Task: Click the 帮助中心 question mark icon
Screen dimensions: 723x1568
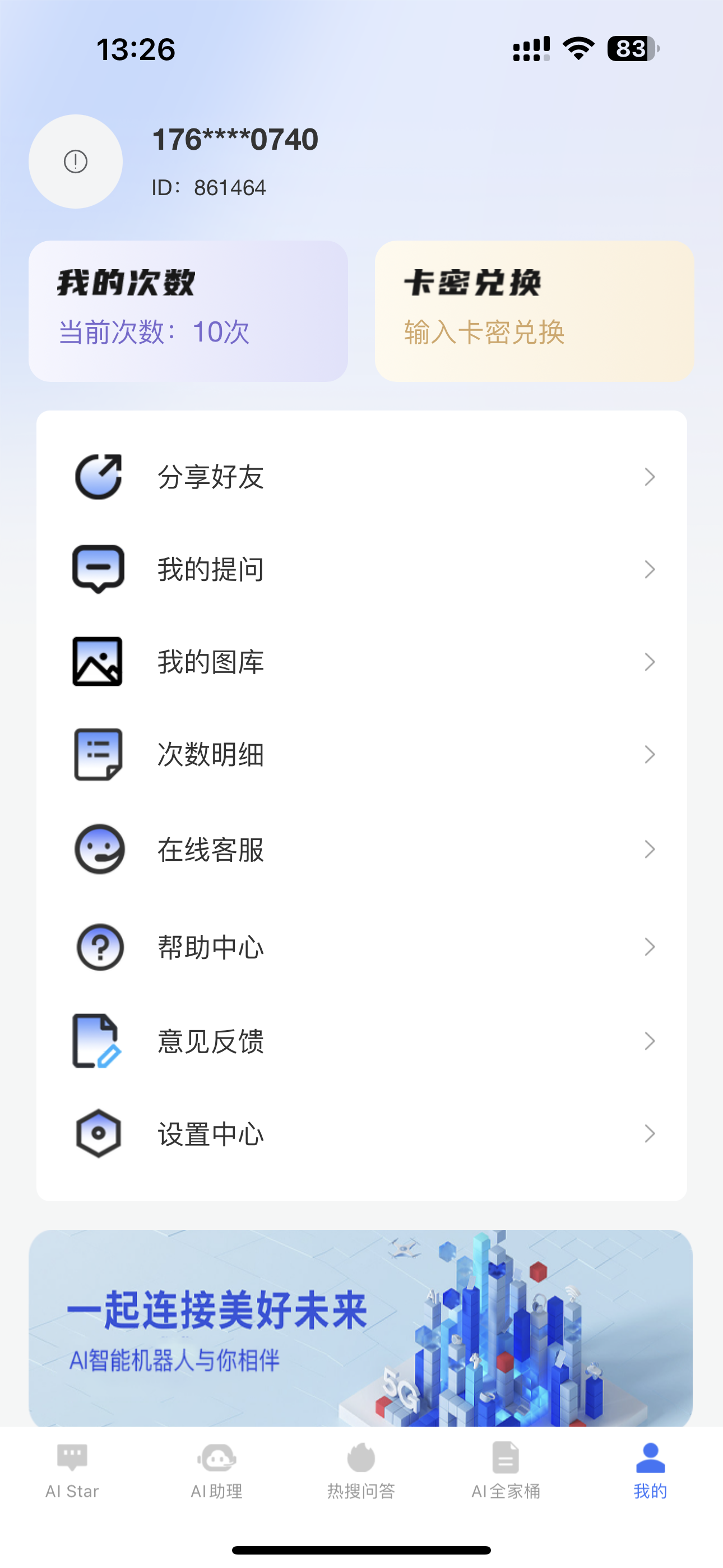Action: click(x=98, y=947)
